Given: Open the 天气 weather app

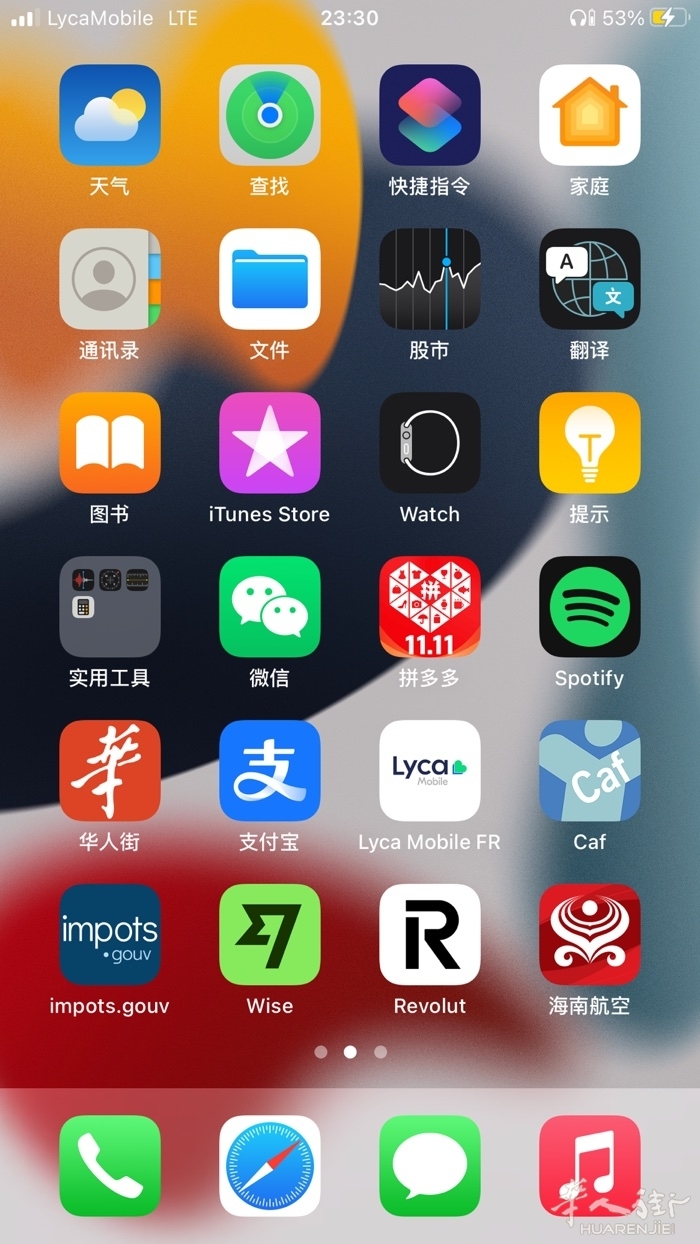Looking at the screenshot, I should (110, 115).
